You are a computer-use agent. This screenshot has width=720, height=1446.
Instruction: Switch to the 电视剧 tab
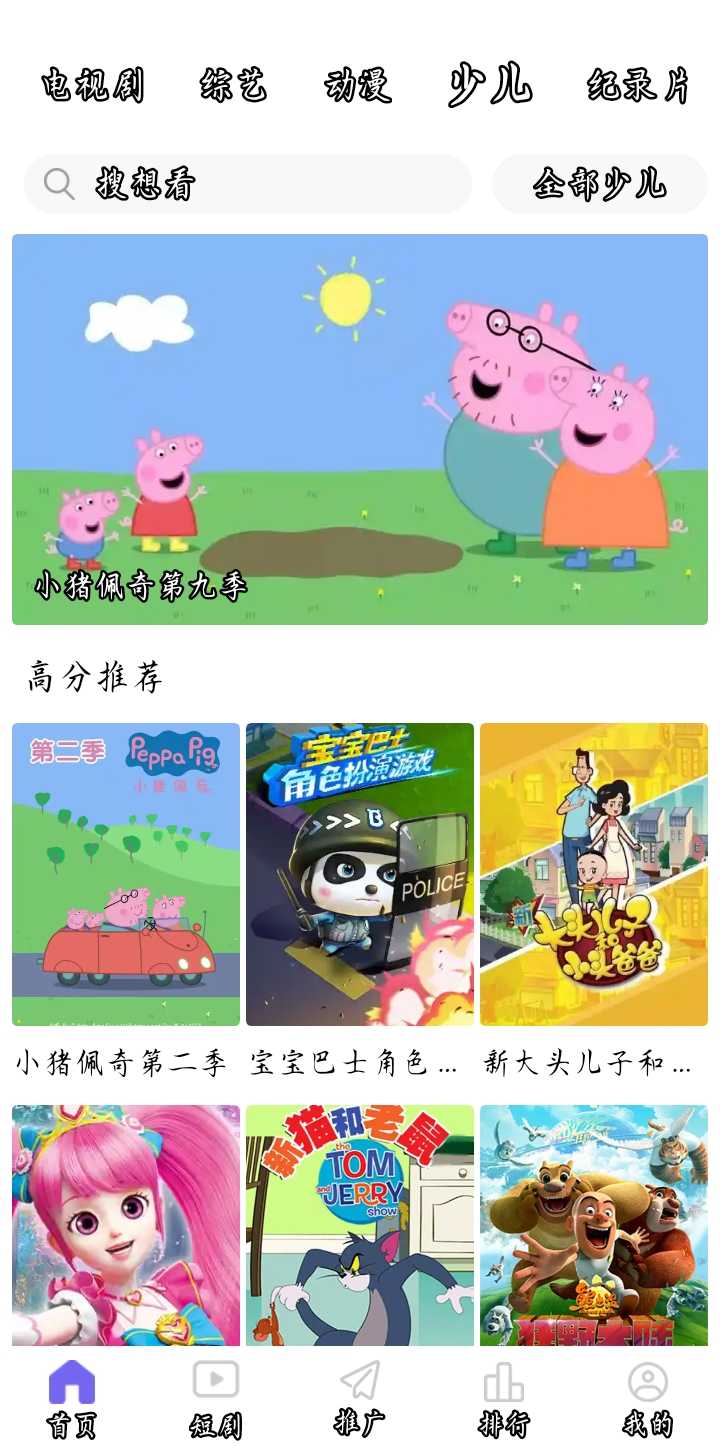click(93, 85)
